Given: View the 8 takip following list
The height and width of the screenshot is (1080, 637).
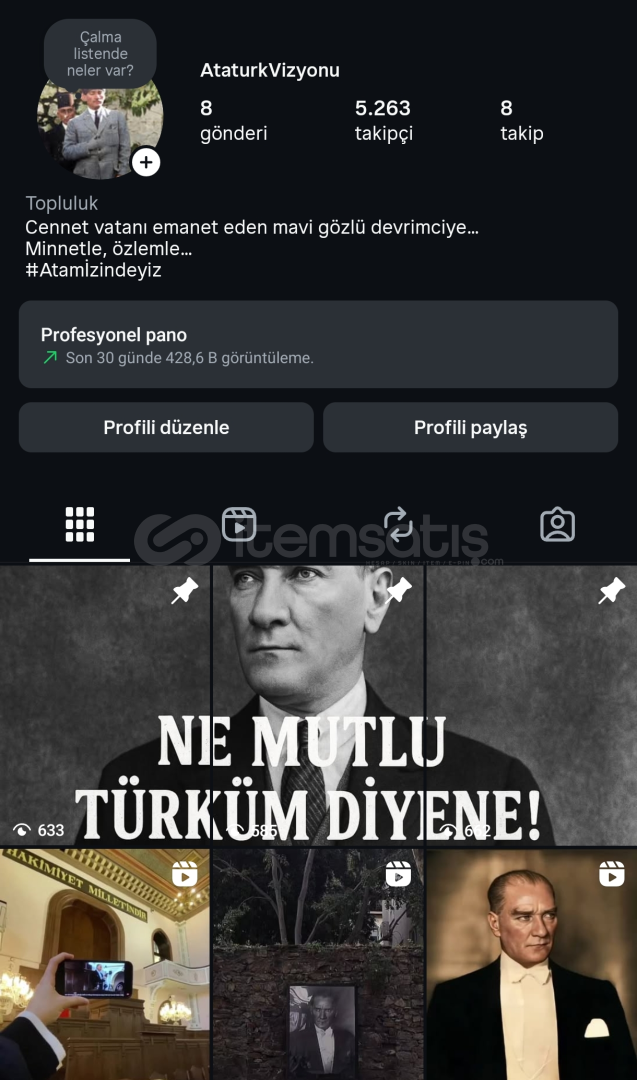Looking at the screenshot, I should click(521, 120).
